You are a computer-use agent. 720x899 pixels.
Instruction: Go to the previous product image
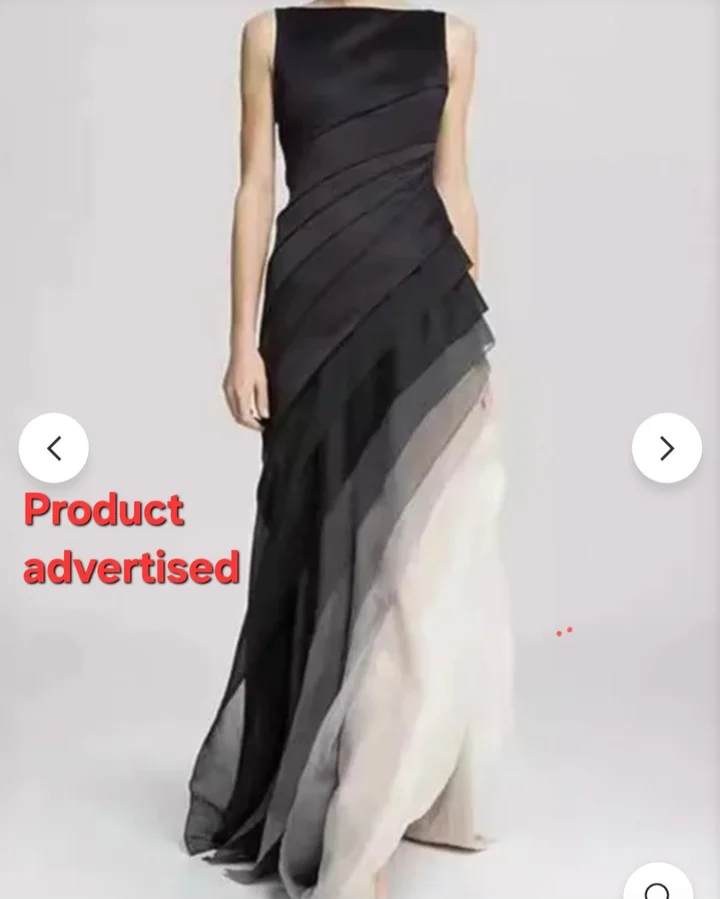pyautogui.click(x=54, y=448)
